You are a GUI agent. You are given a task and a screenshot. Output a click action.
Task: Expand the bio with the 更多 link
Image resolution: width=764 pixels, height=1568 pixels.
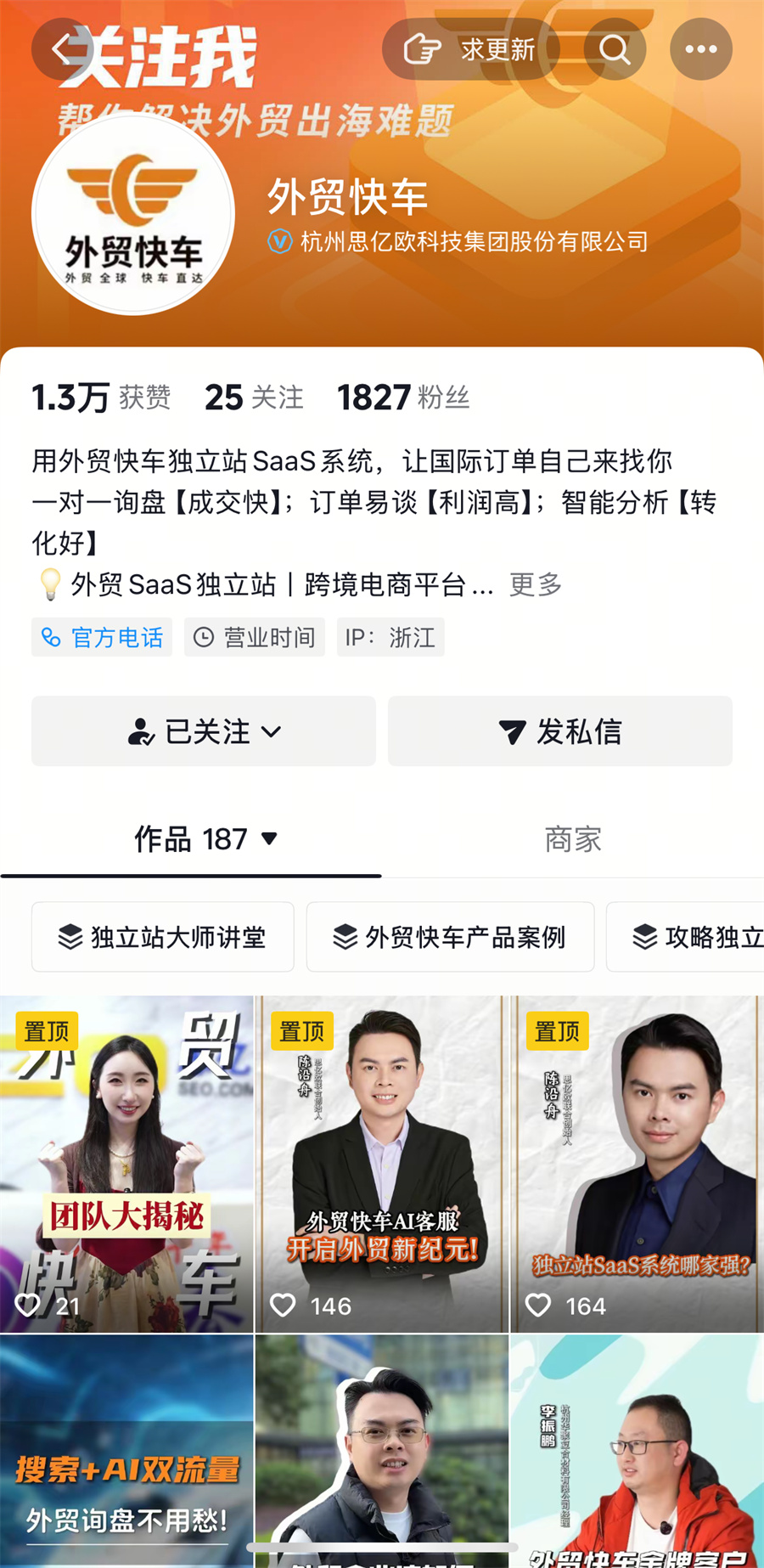point(533,584)
